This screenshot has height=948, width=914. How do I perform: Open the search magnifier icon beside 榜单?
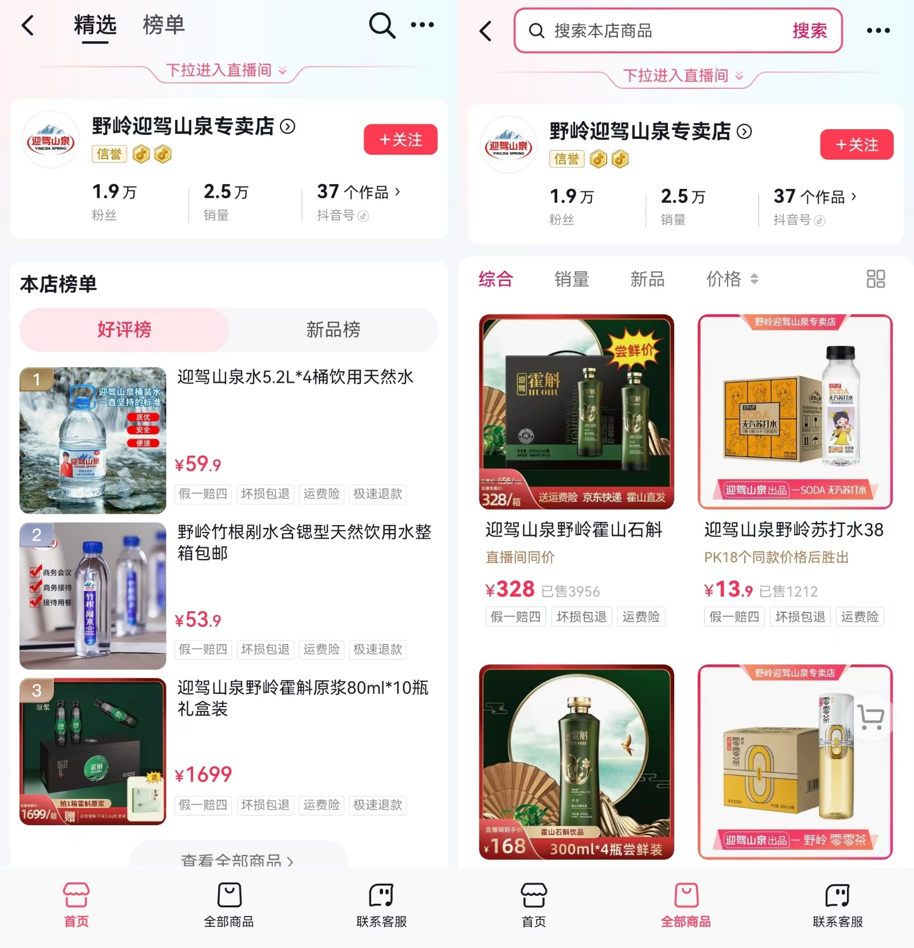(381, 26)
